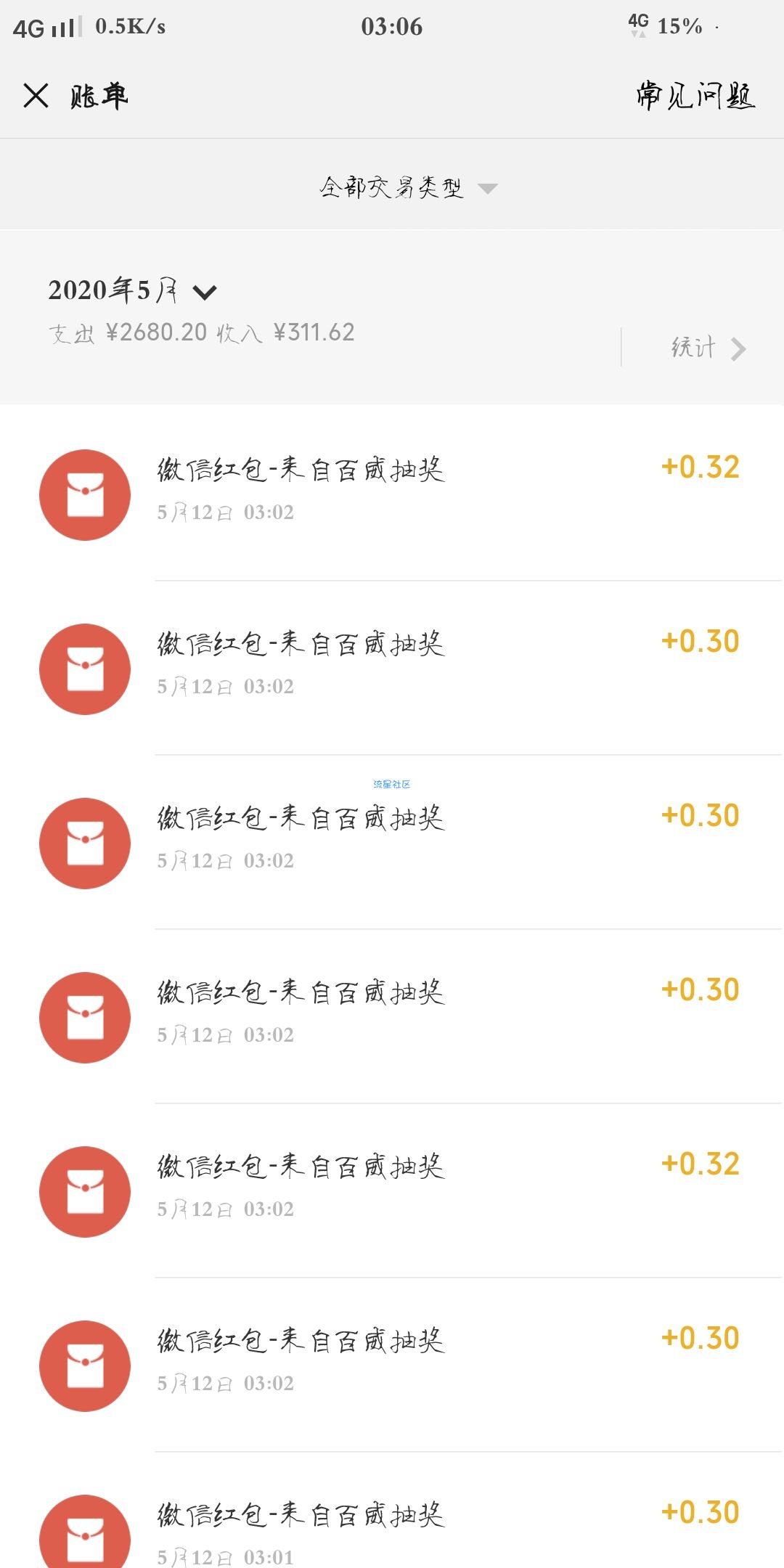Open the 2020年5月 month picker
Viewport: 784px width, 1568px height.
[x=133, y=290]
